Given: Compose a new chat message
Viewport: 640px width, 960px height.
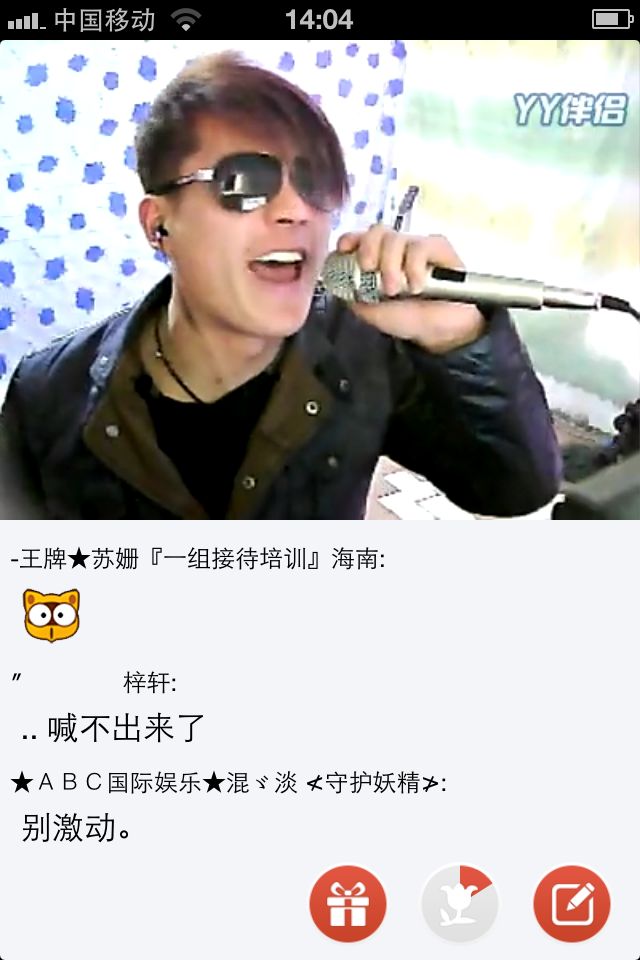Looking at the screenshot, I should coord(571,904).
